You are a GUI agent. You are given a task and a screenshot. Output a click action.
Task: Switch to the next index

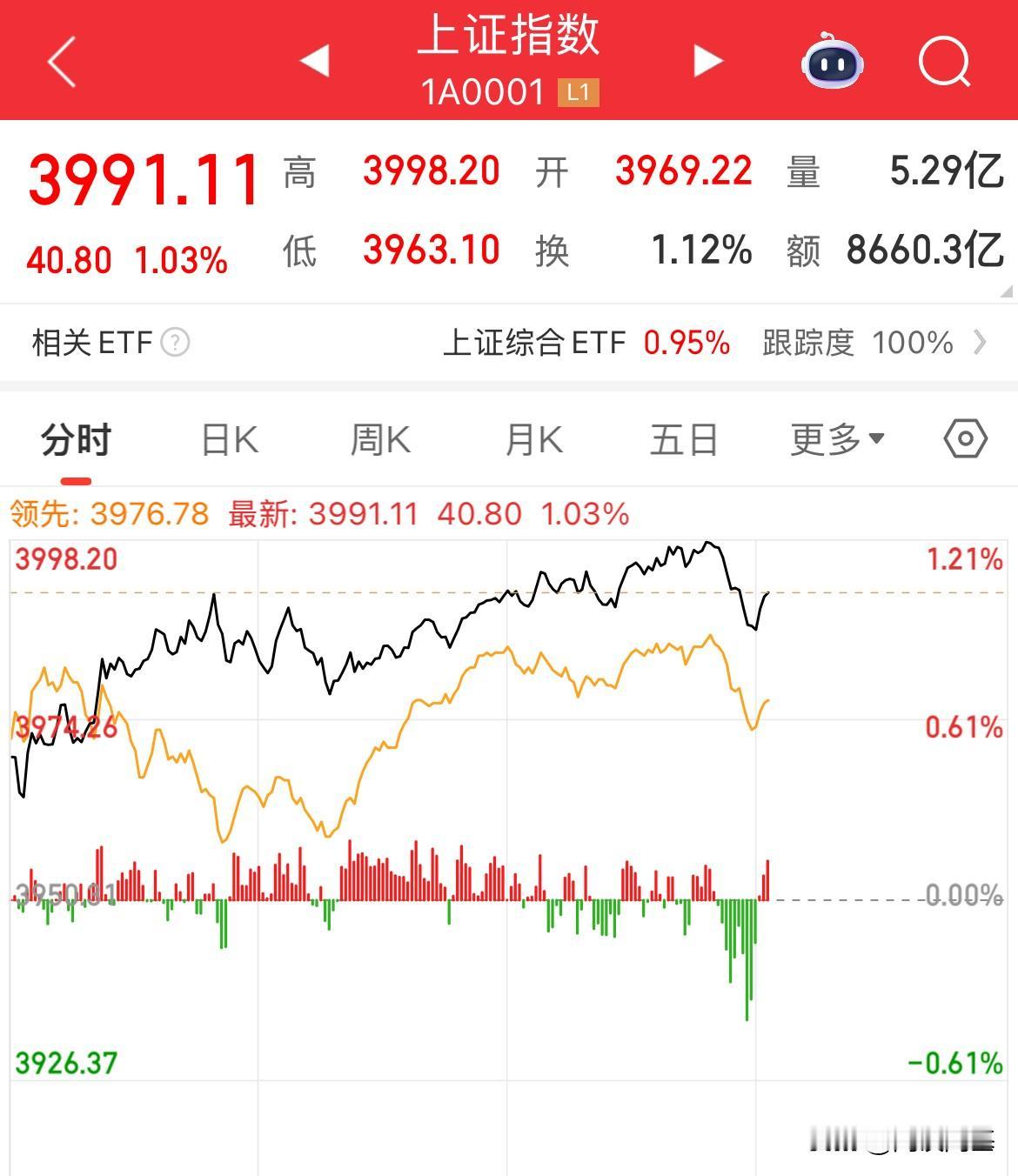point(707,61)
